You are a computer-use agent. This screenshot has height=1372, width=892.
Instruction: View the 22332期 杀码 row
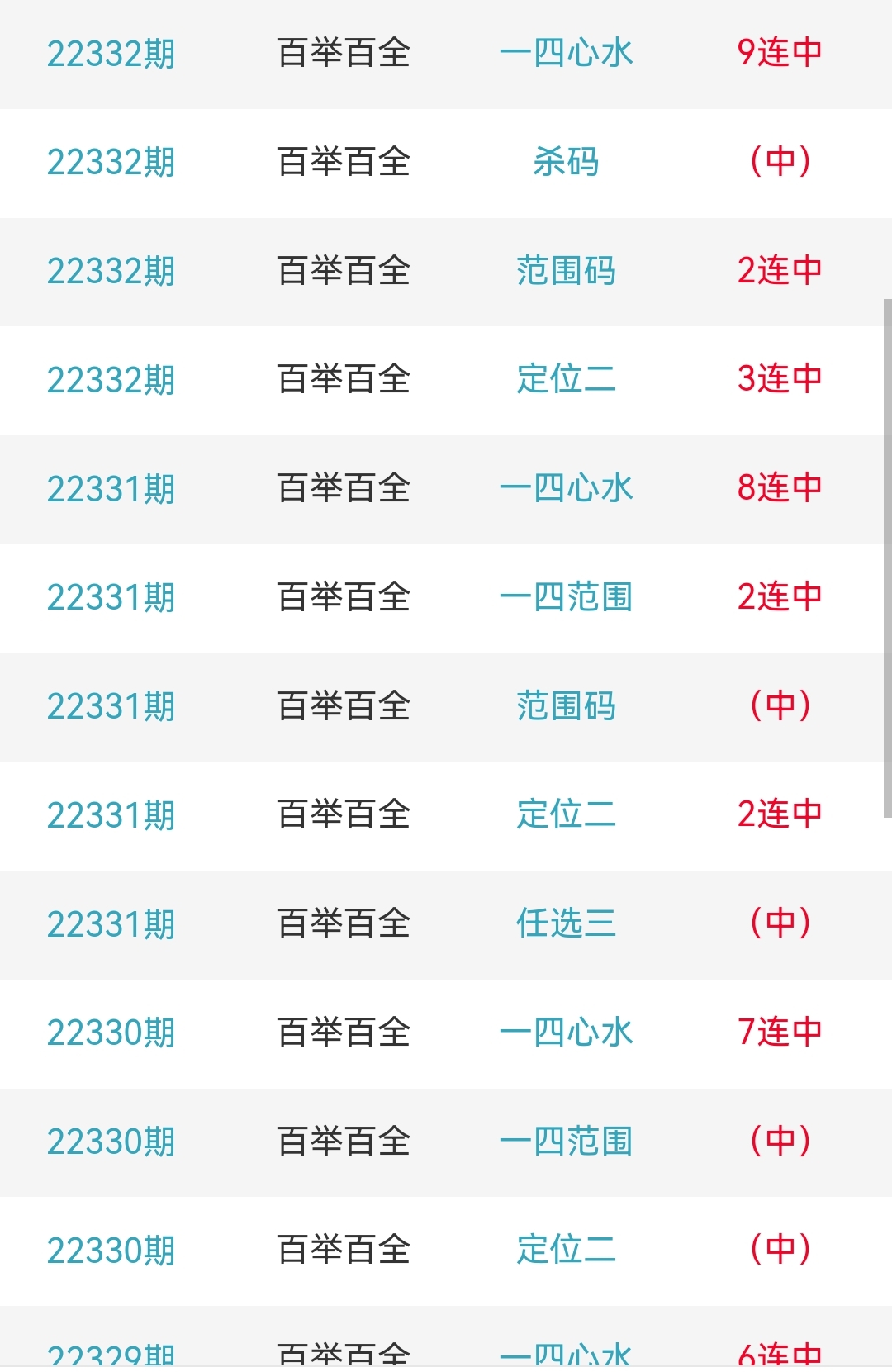pyautogui.click(x=566, y=162)
